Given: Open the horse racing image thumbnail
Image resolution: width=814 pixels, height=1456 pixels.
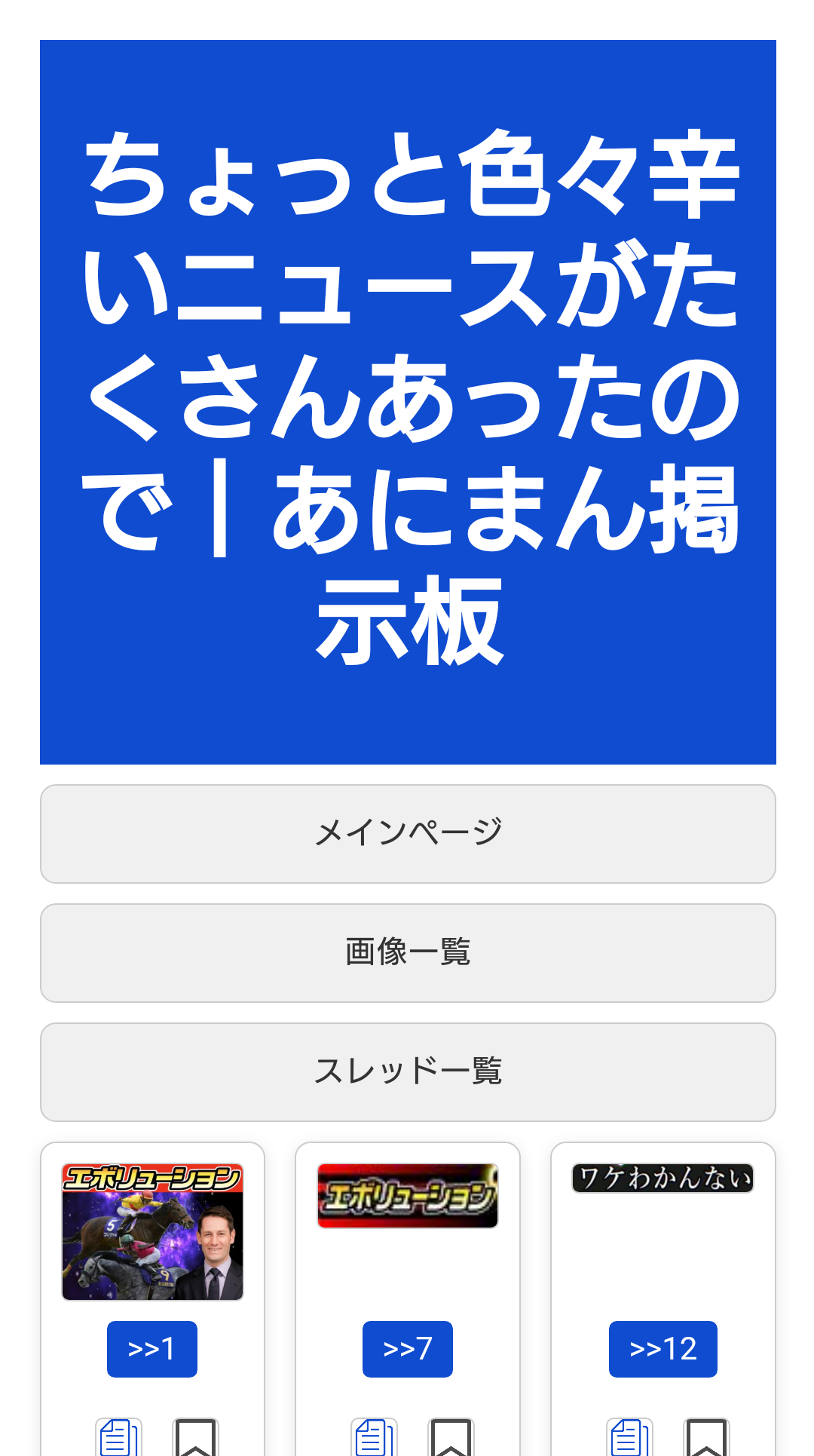Looking at the screenshot, I should coord(152,1232).
